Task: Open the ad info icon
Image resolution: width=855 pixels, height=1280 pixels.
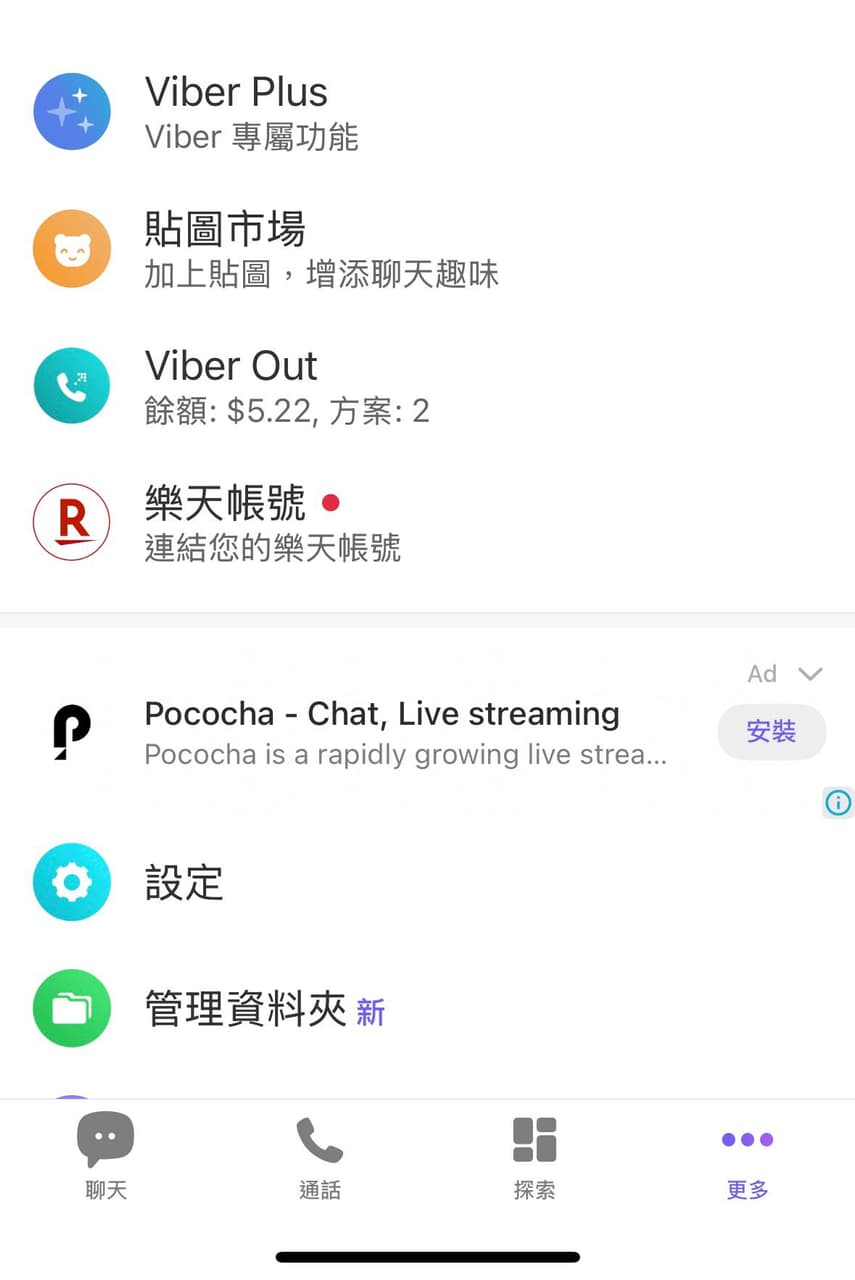Action: tap(838, 802)
